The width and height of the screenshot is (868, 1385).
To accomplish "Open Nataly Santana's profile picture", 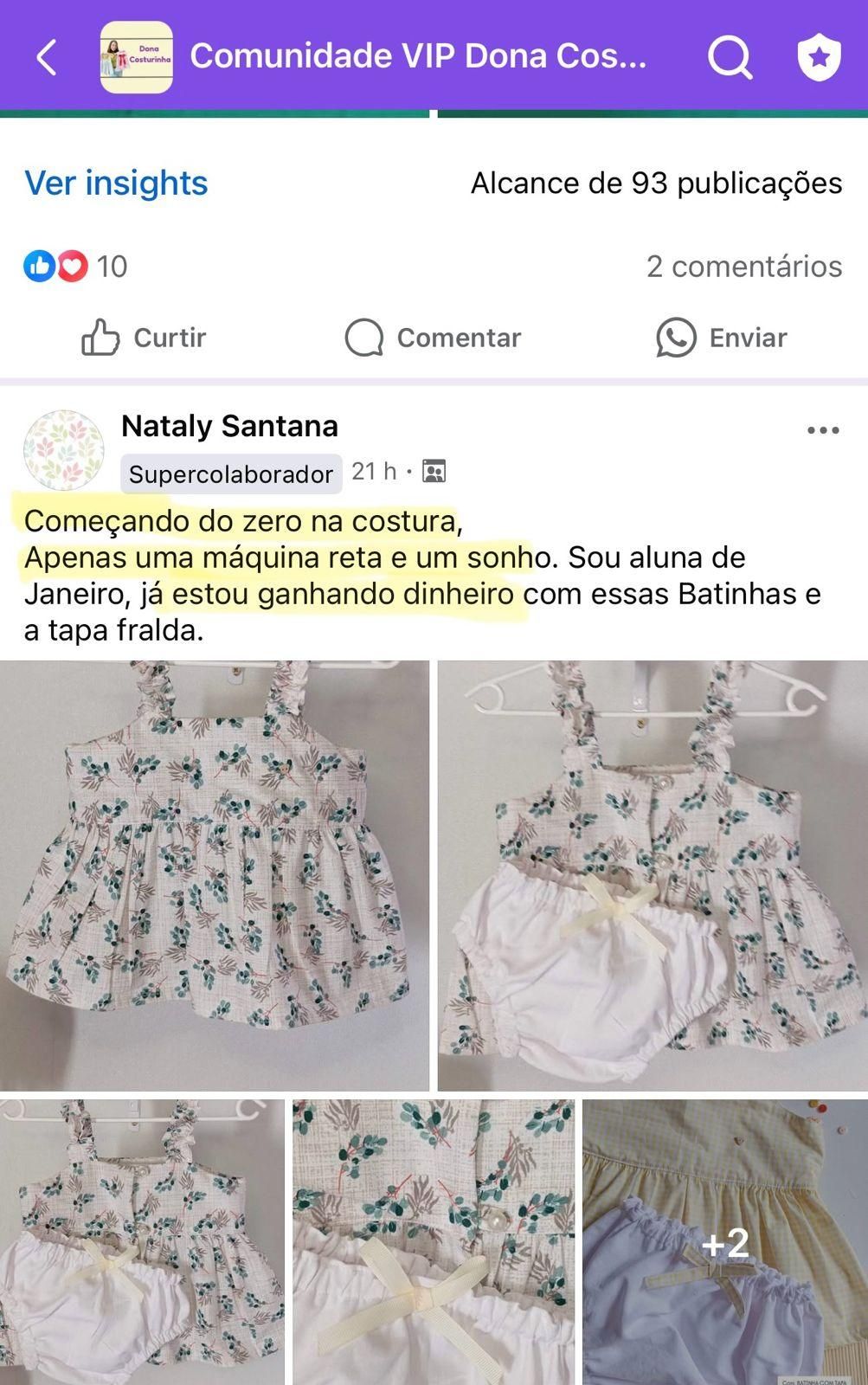I will (x=64, y=450).
